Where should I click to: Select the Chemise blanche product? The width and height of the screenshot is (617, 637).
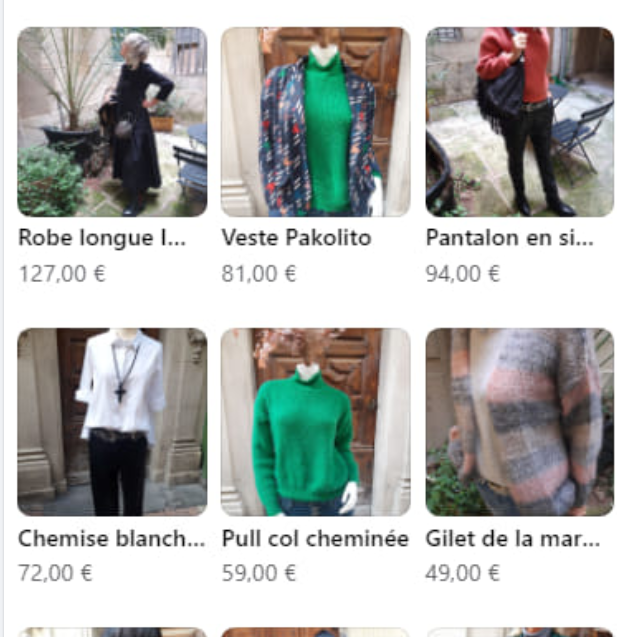pos(112,422)
